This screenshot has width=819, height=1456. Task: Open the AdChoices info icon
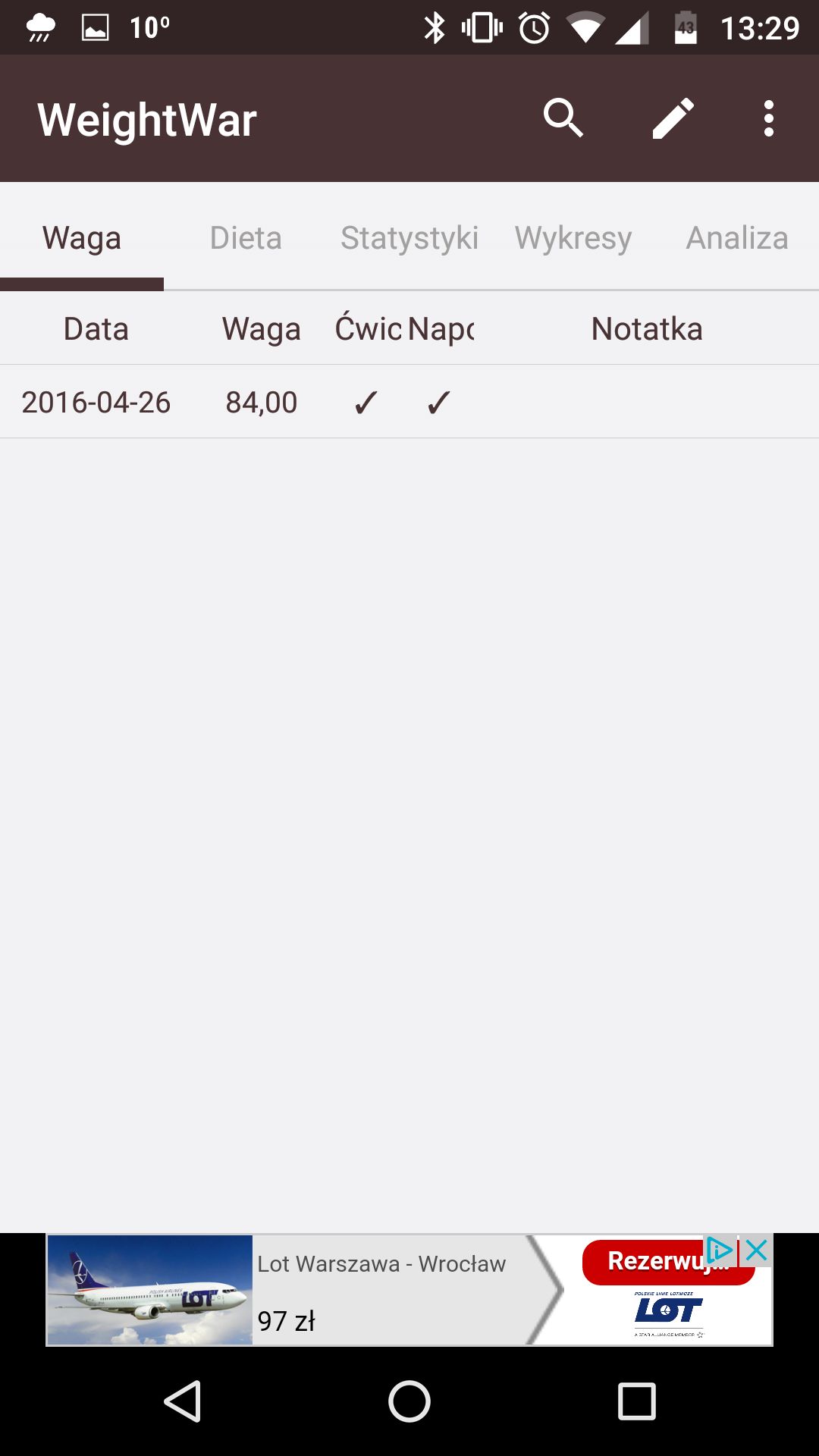point(719,1250)
